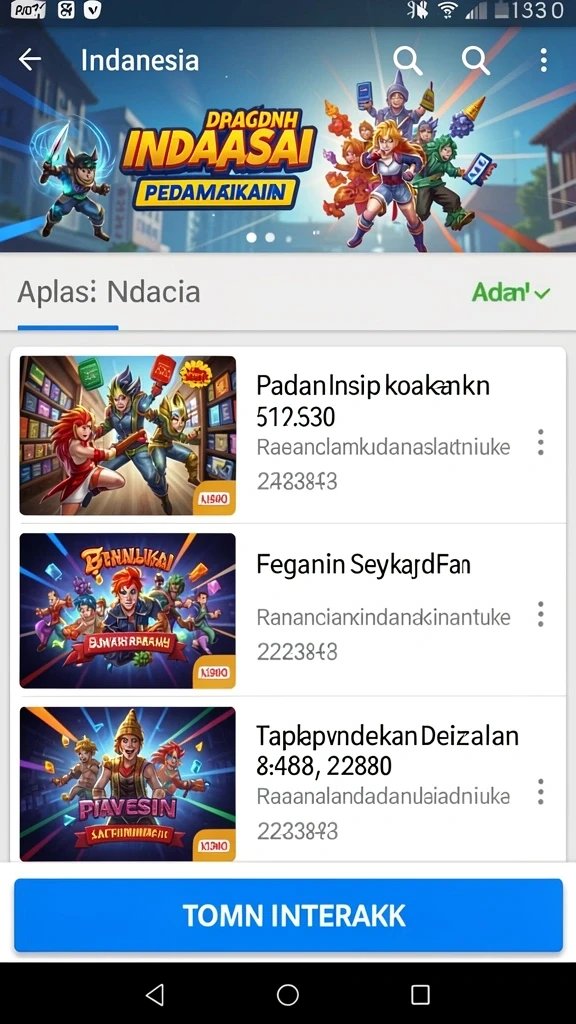This screenshot has width=576, height=1024.
Task: Tap the system home button
Action: (x=288, y=994)
